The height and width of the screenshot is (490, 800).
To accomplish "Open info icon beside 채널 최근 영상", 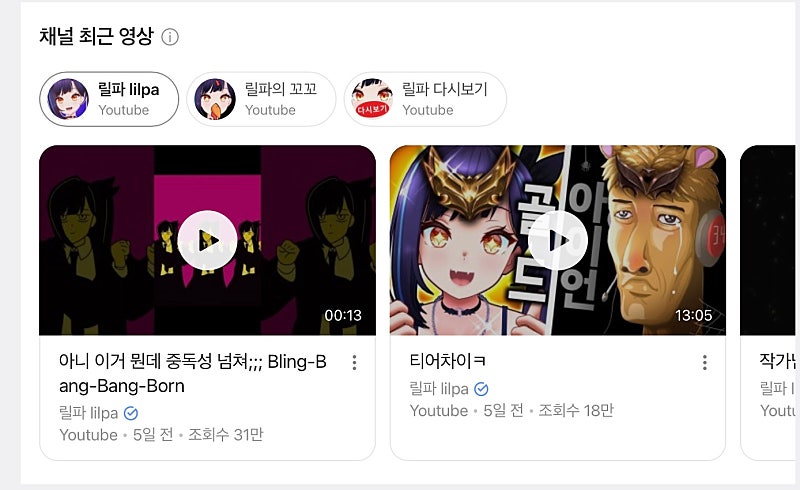I will [x=170, y=38].
